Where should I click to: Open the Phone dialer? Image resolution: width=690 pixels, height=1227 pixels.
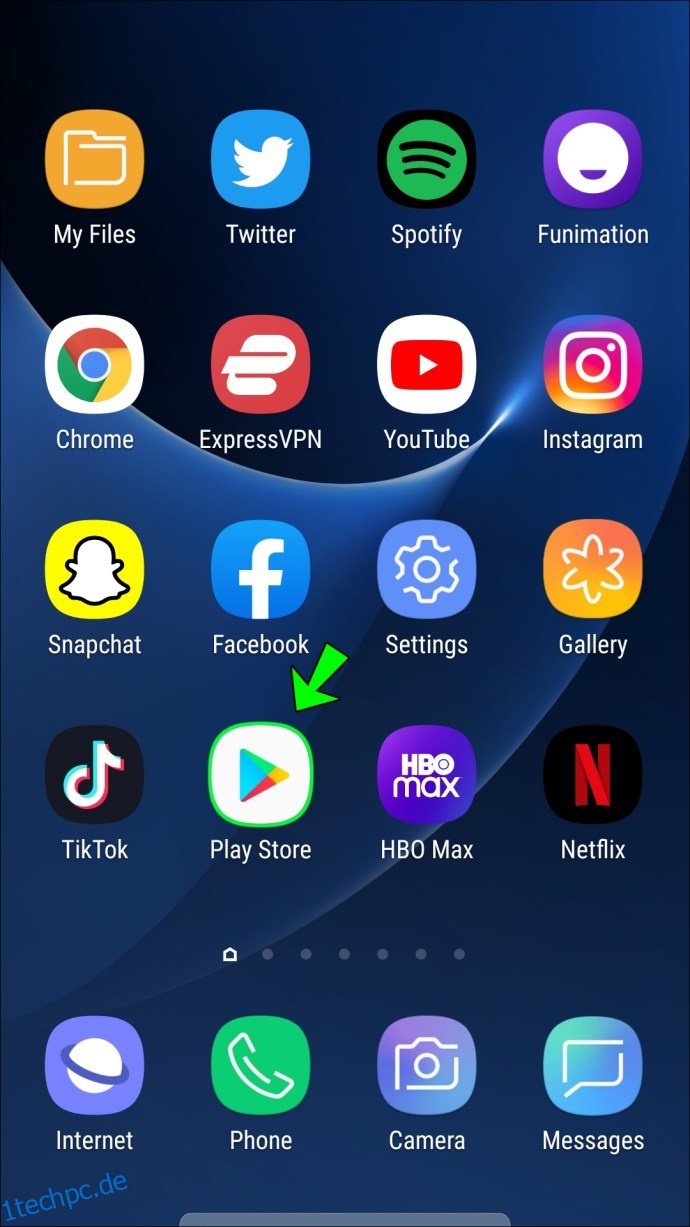260,1065
